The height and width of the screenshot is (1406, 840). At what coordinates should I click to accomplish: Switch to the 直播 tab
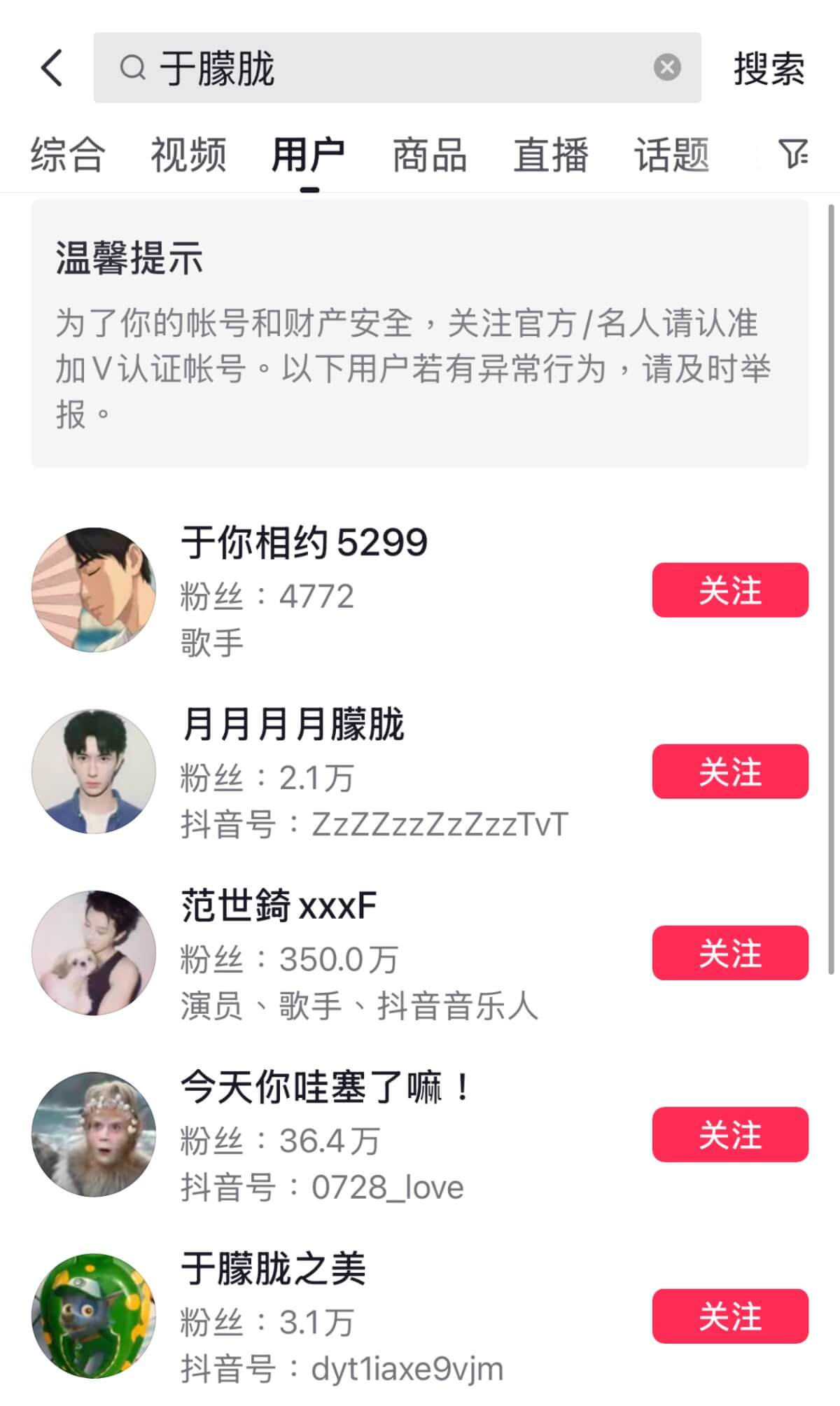[x=551, y=155]
